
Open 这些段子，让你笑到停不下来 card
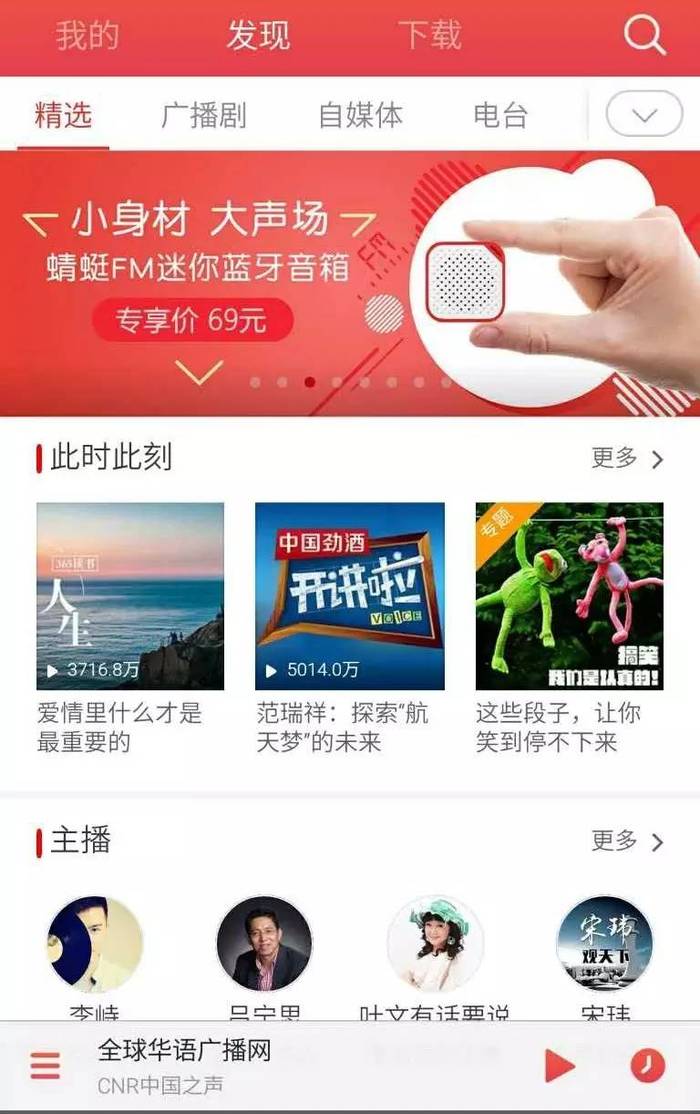(568, 596)
